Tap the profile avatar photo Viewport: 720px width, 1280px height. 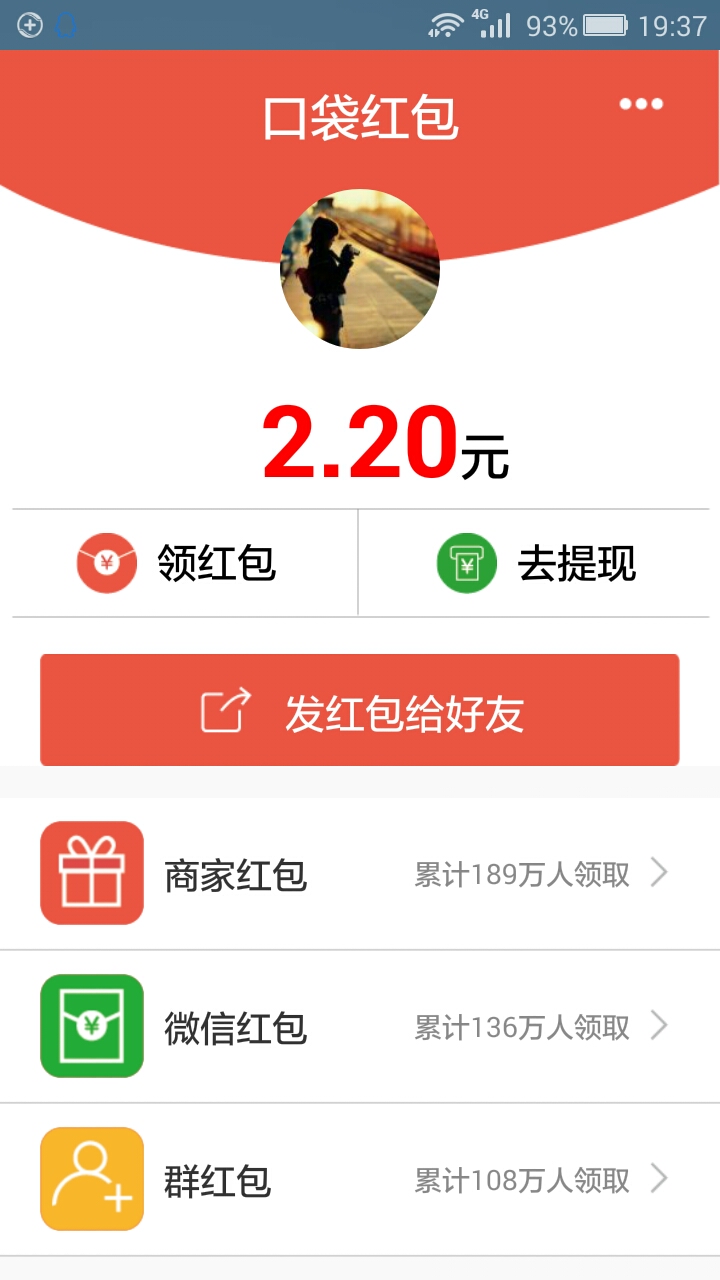(x=360, y=267)
